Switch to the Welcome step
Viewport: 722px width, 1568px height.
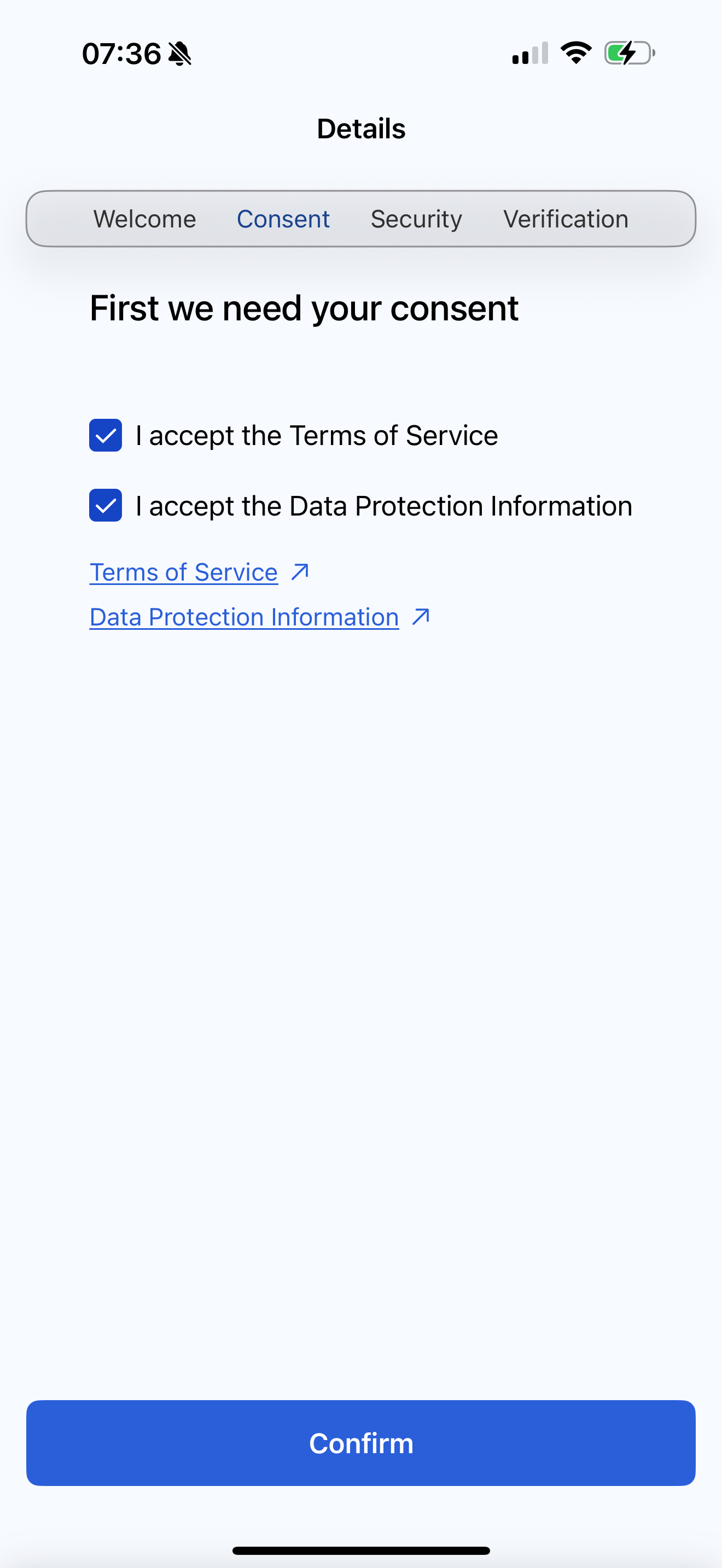tap(144, 219)
